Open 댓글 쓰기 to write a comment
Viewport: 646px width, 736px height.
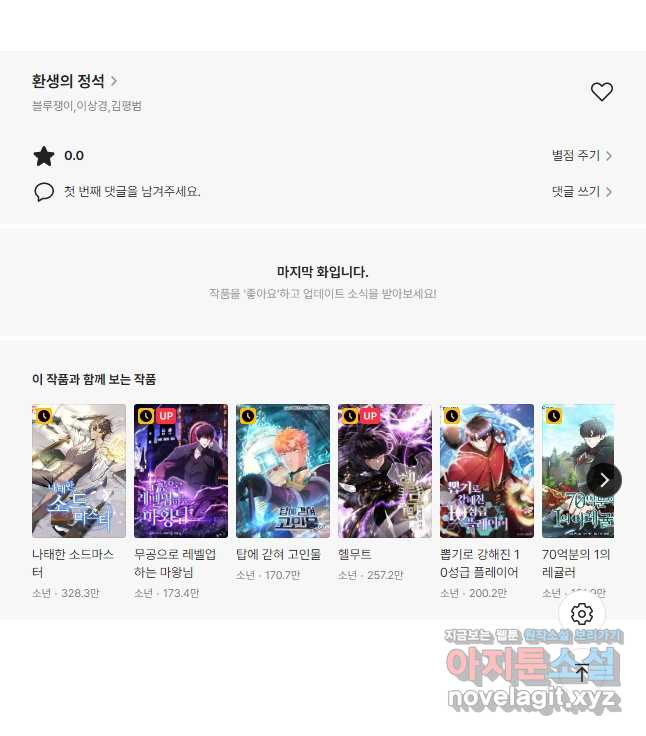[581, 191]
